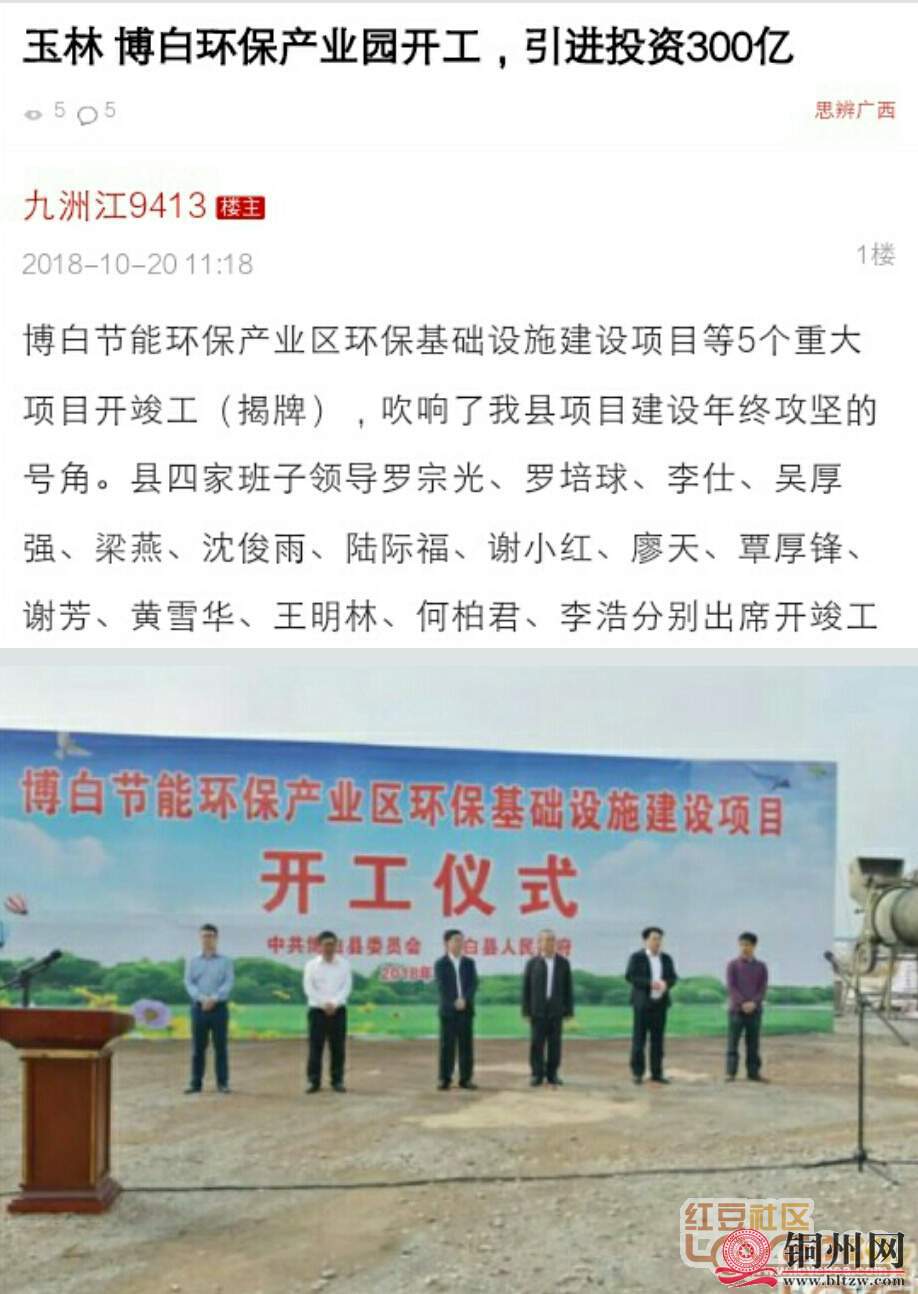Screen dimensions: 918x1294
Task: Open the 思辨广西 board link
Action: 855,110
